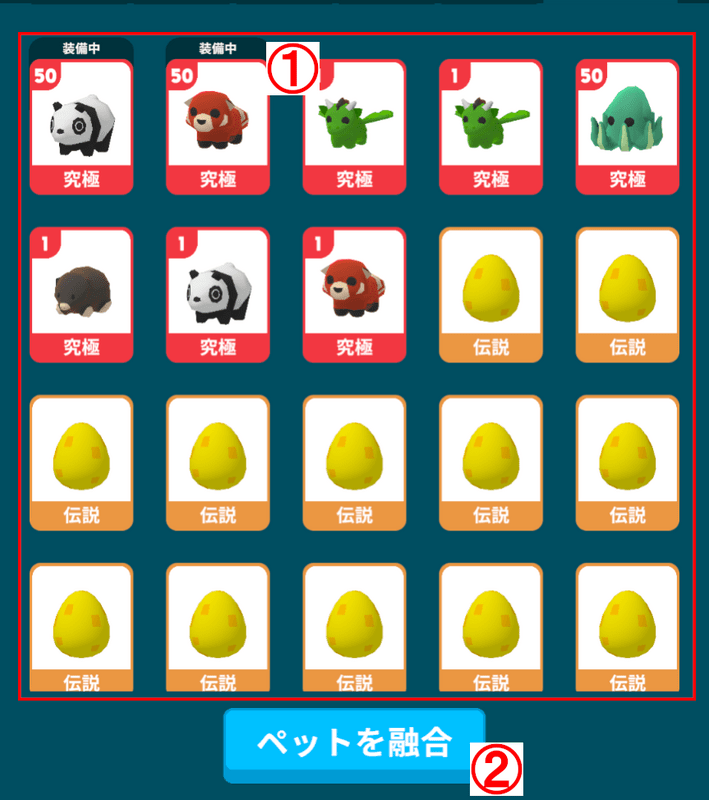Select the level 1 red panda pet
709x800 pixels.
[x=354, y=294]
